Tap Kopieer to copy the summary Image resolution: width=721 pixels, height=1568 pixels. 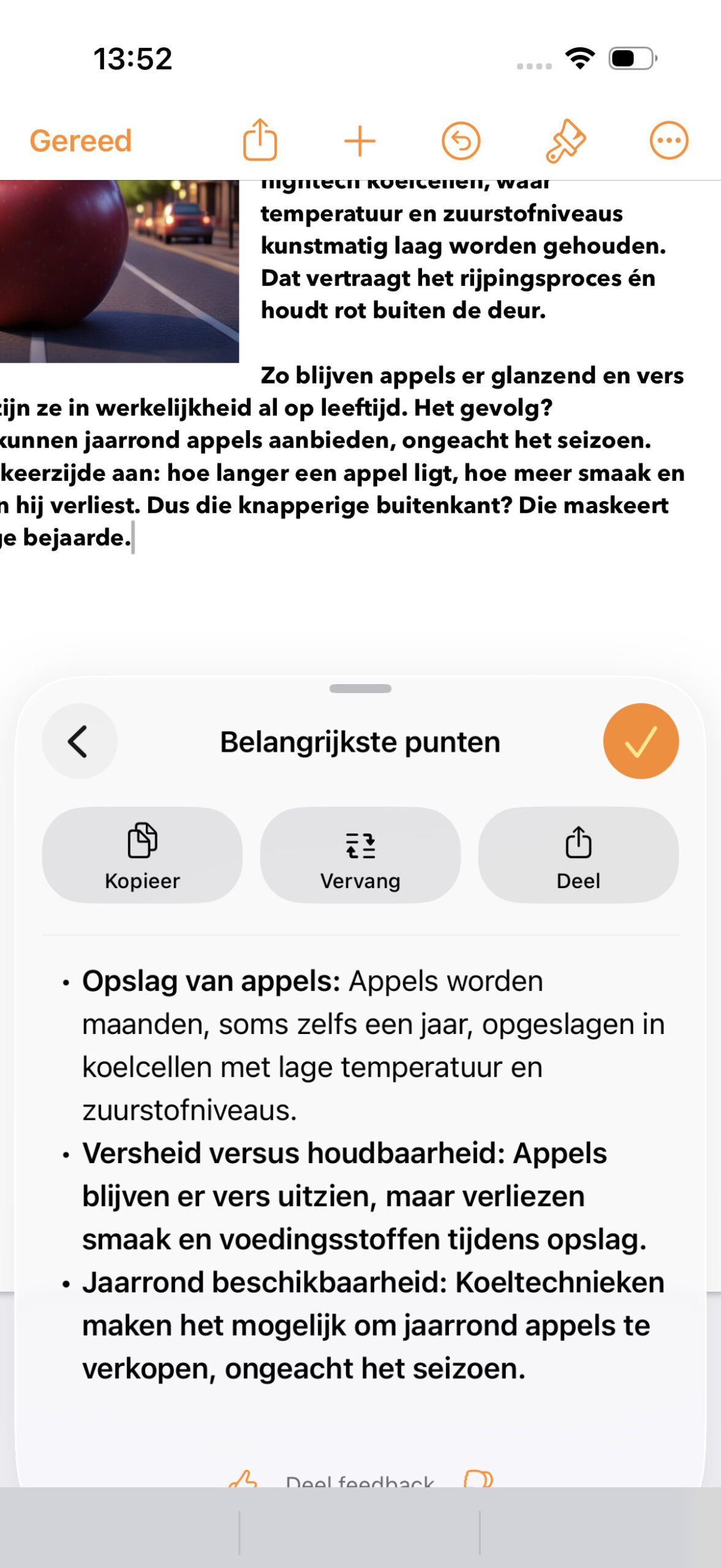(x=142, y=854)
